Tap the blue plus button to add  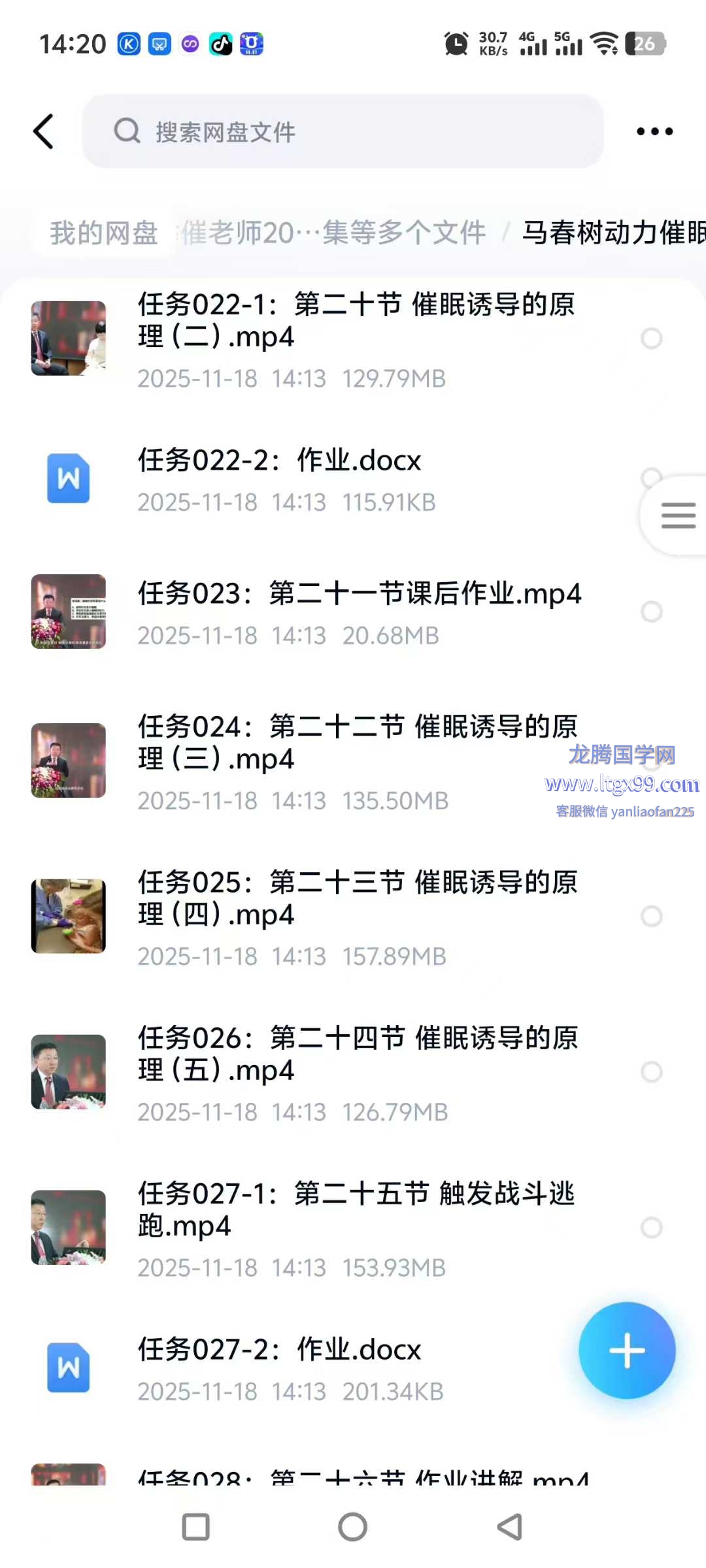626,1350
